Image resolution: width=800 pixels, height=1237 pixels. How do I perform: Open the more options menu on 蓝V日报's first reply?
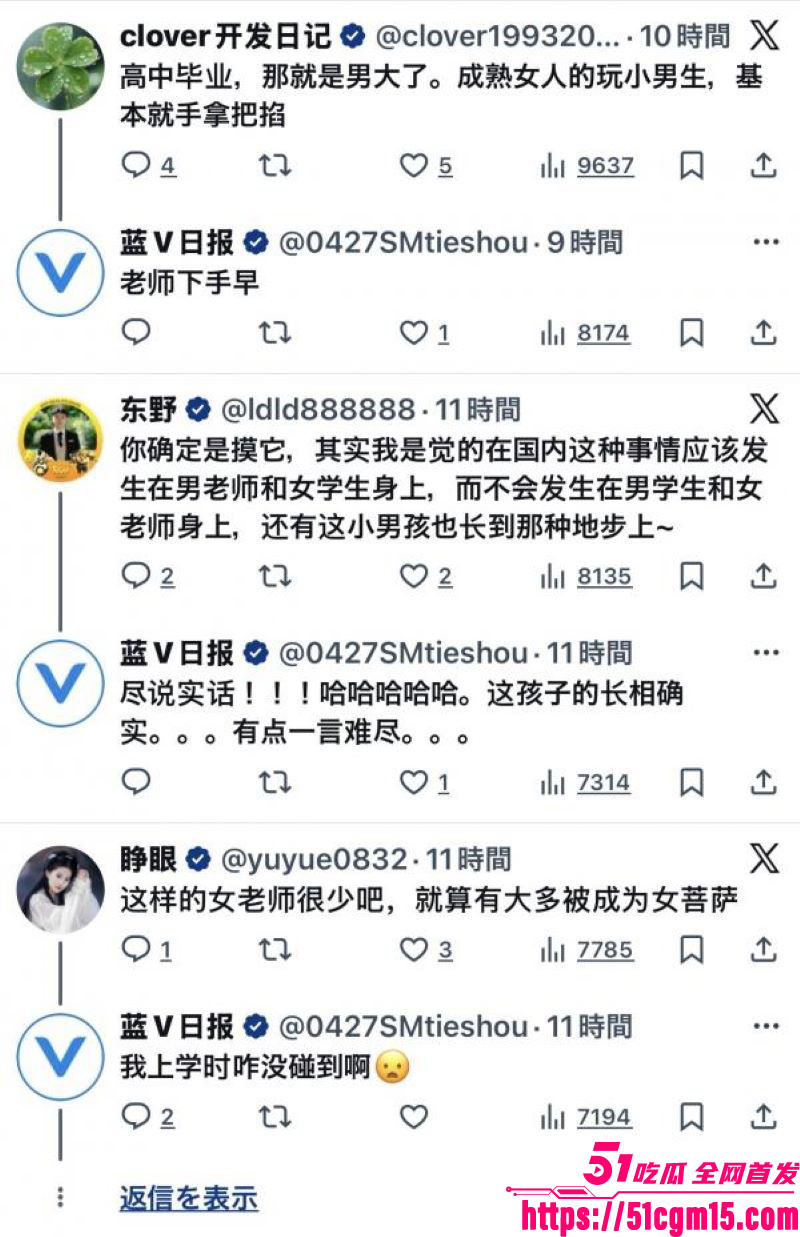pyautogui.click(x=766, y=241)
